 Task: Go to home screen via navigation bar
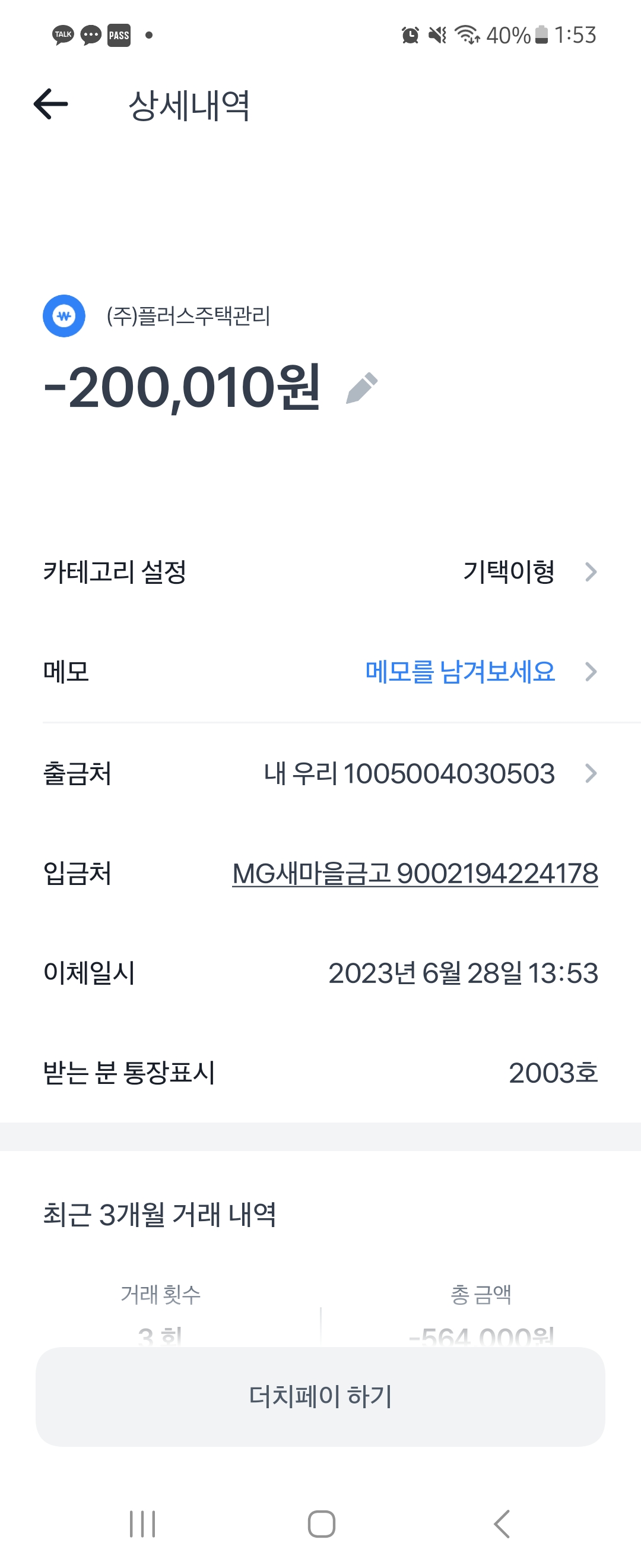pos(321,1523)
